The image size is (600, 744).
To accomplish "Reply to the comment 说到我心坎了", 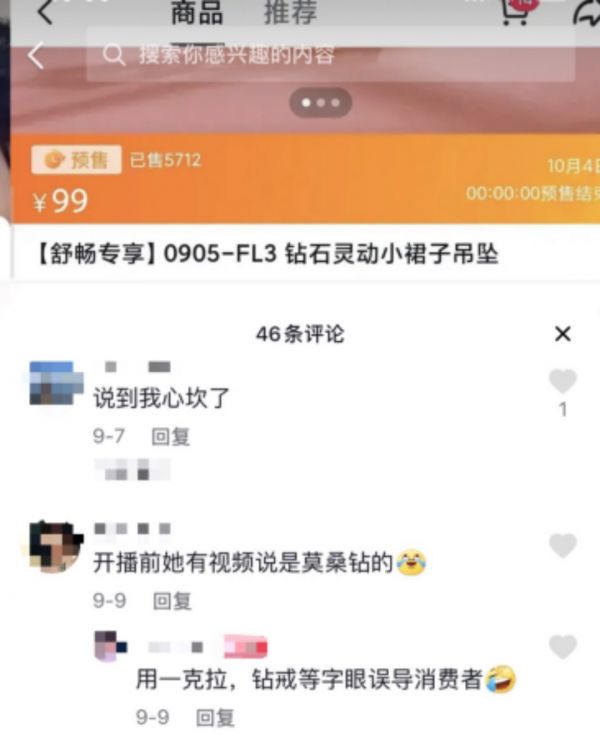I will 170,437.
